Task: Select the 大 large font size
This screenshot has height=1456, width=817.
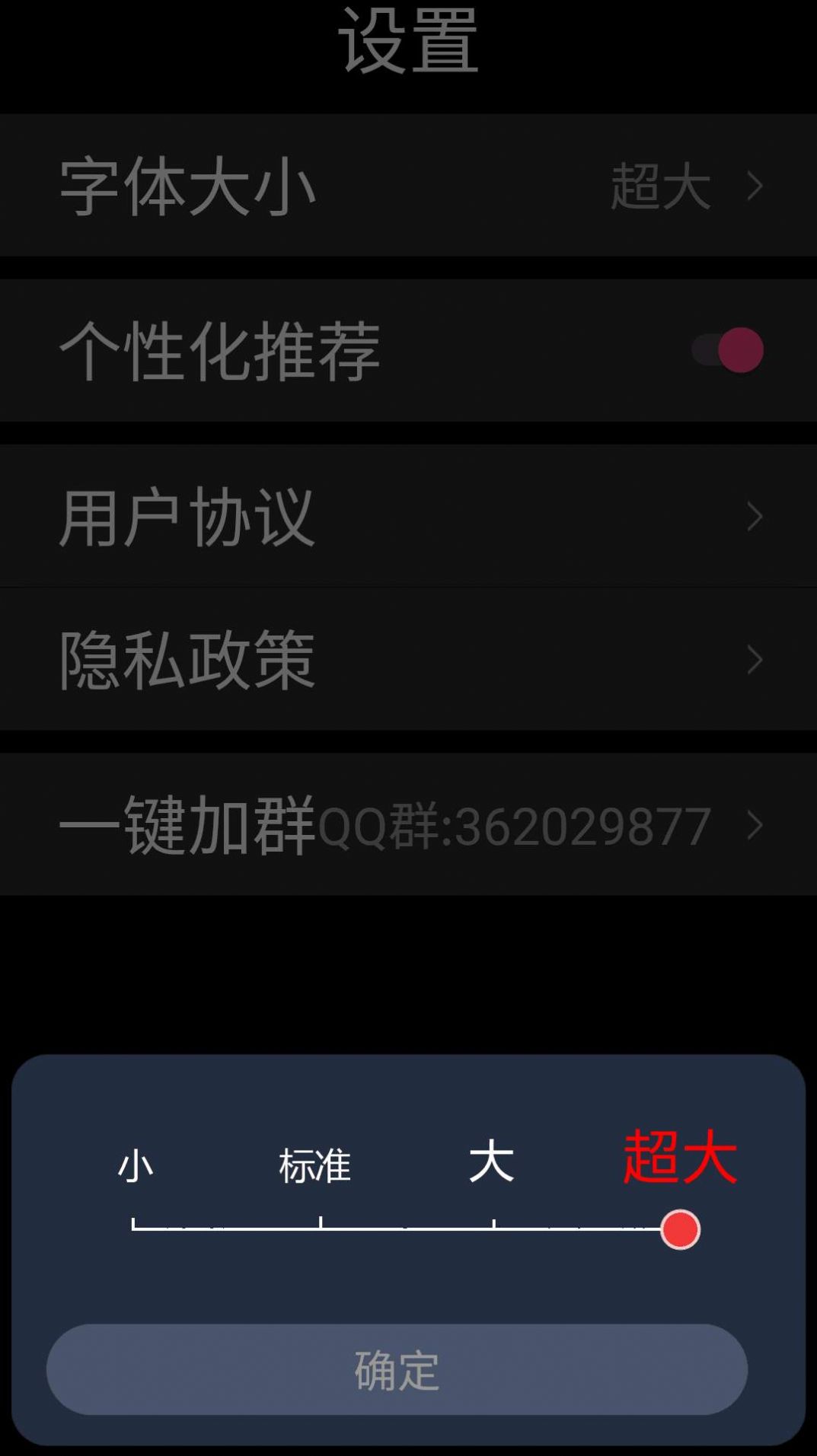Action: 491,1162
